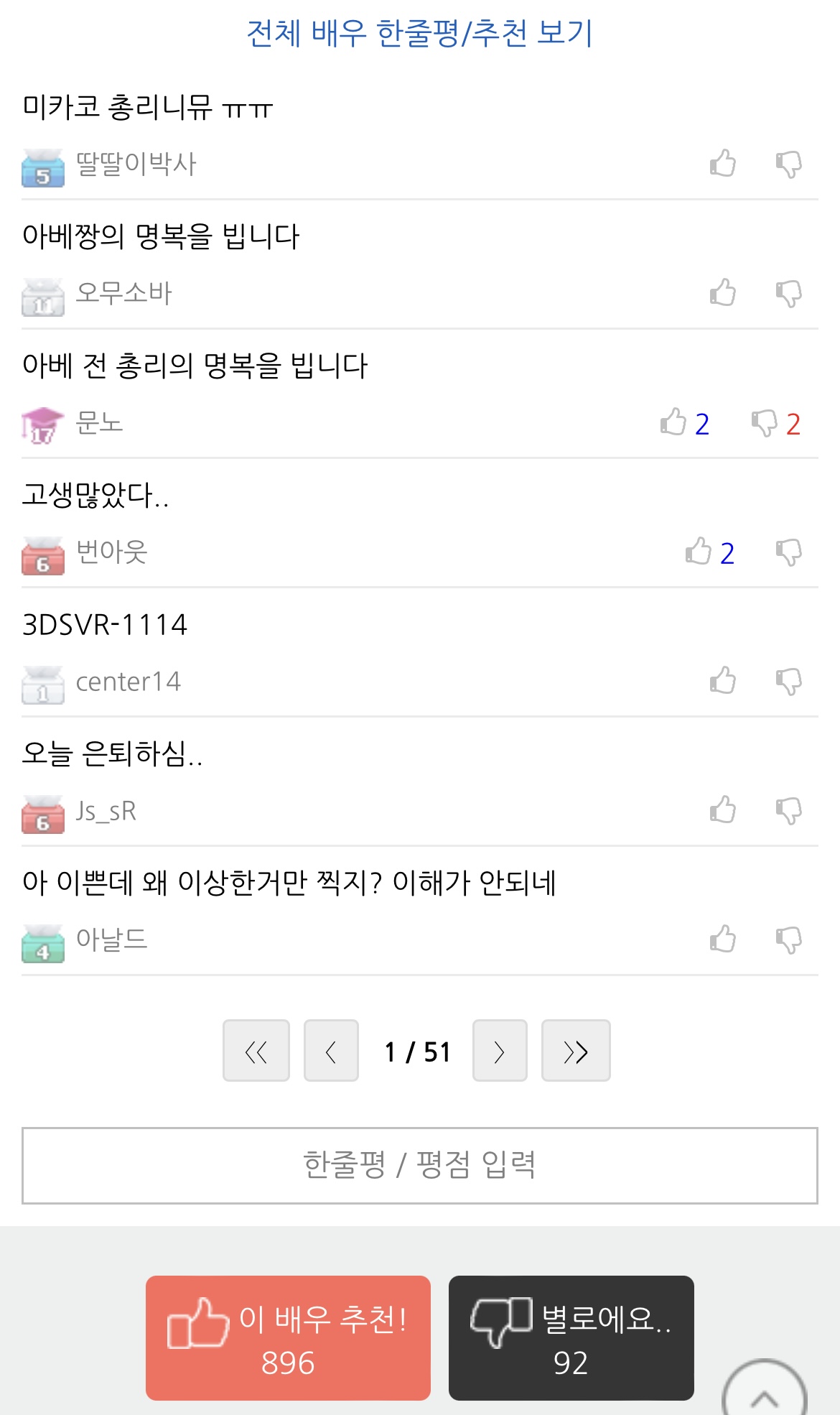The image size is (840, 1415).
Task: Like the comment by 아날드
Action: pyautogui.click(x=723, y=940)
